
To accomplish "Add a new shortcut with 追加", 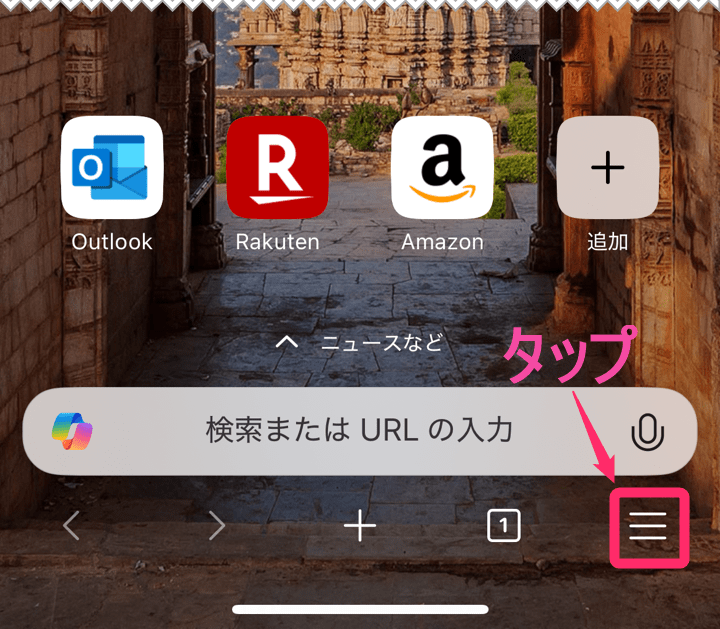I will pos(607,168).
